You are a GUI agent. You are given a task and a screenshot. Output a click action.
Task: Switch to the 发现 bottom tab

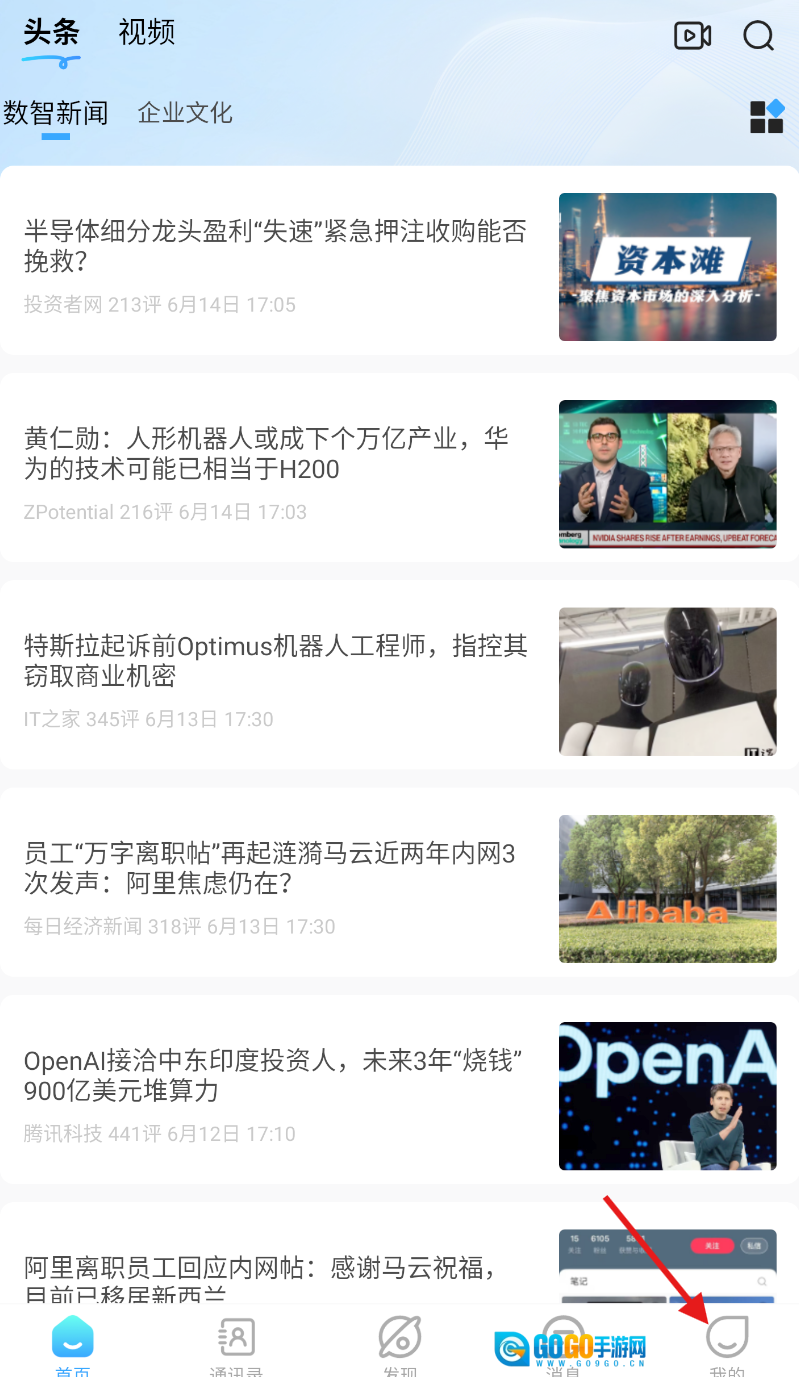[399, 1345]
